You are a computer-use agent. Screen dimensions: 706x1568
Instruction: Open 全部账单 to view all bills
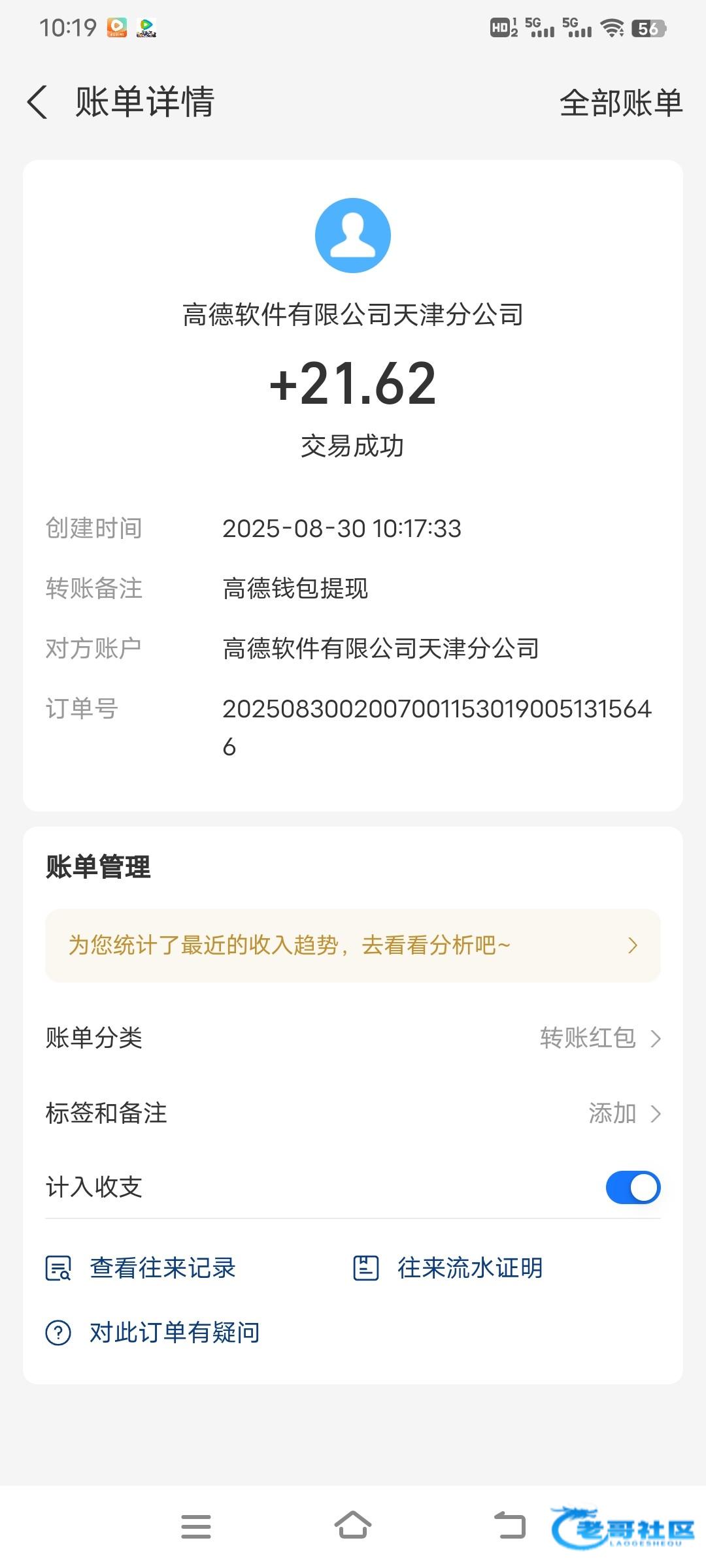click(621, 103)
